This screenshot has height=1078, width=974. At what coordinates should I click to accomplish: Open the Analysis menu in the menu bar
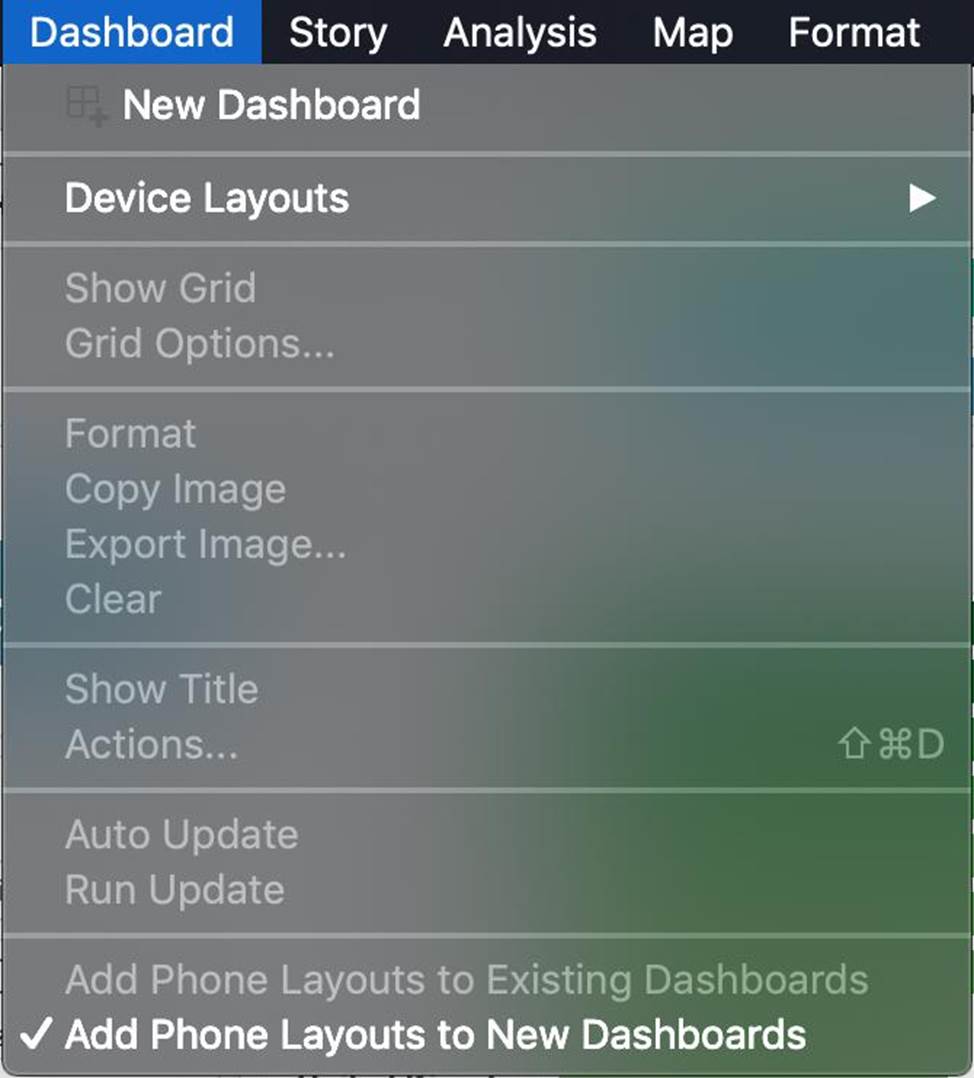click(520, 33)
